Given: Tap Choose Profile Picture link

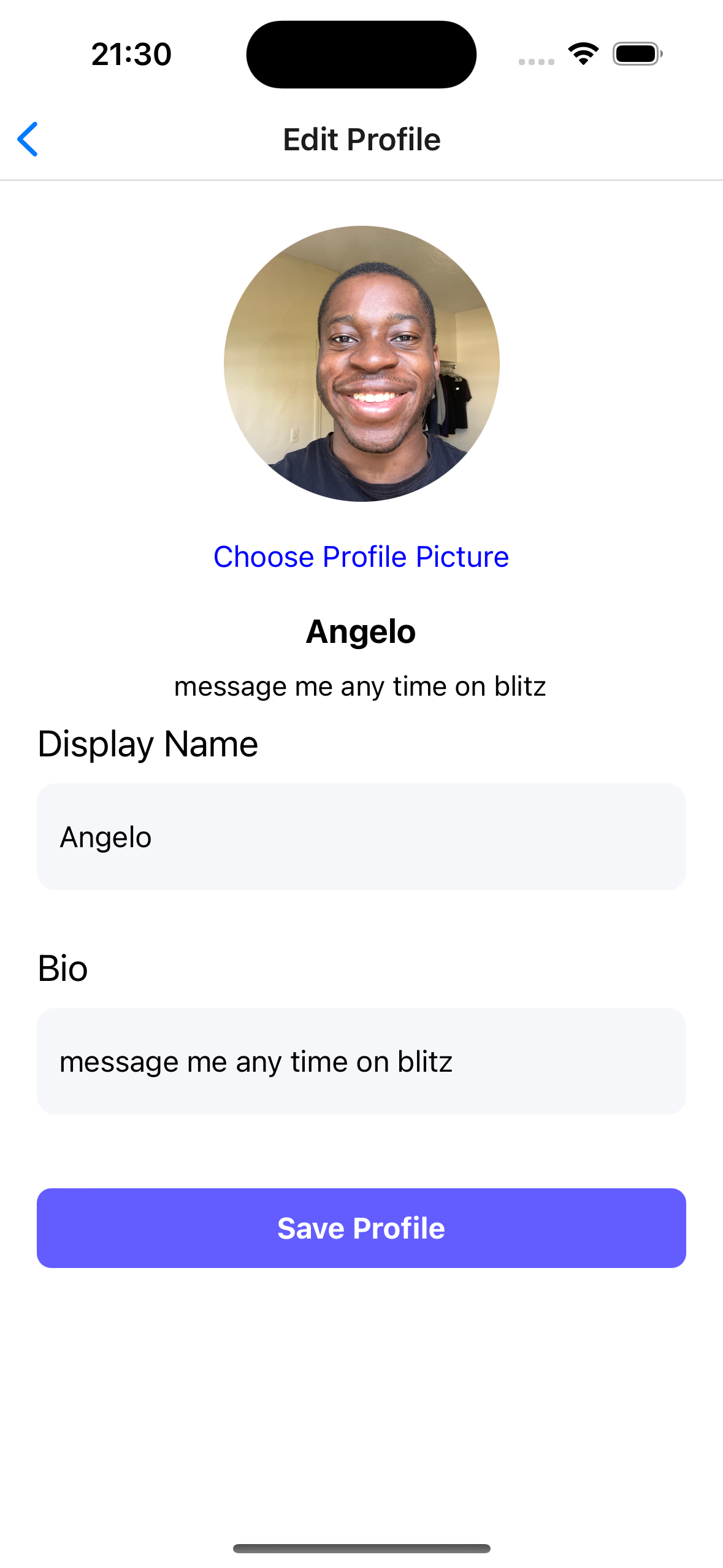Looking at the screenshot, I should (361, 557).
